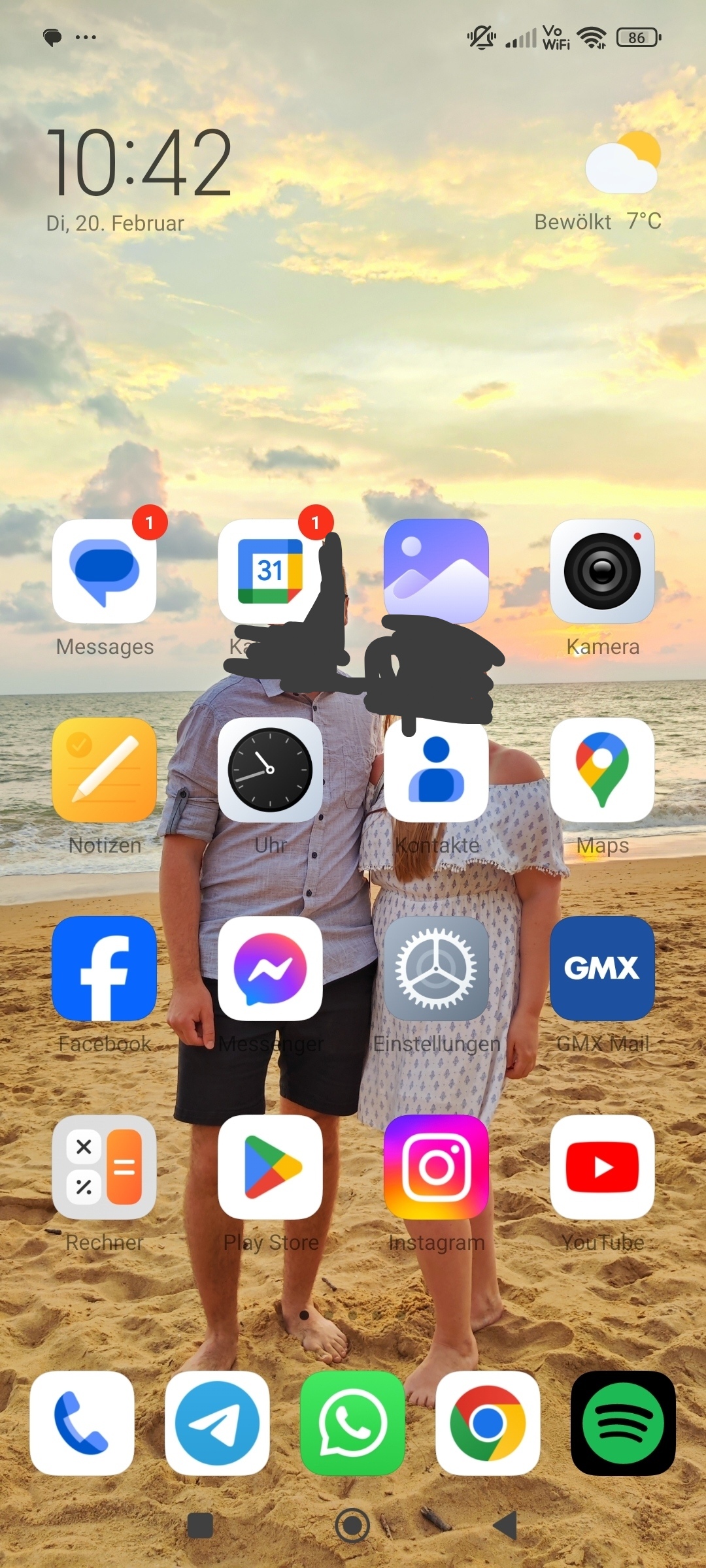Launch the Rechner calculator

[105, 1167]
